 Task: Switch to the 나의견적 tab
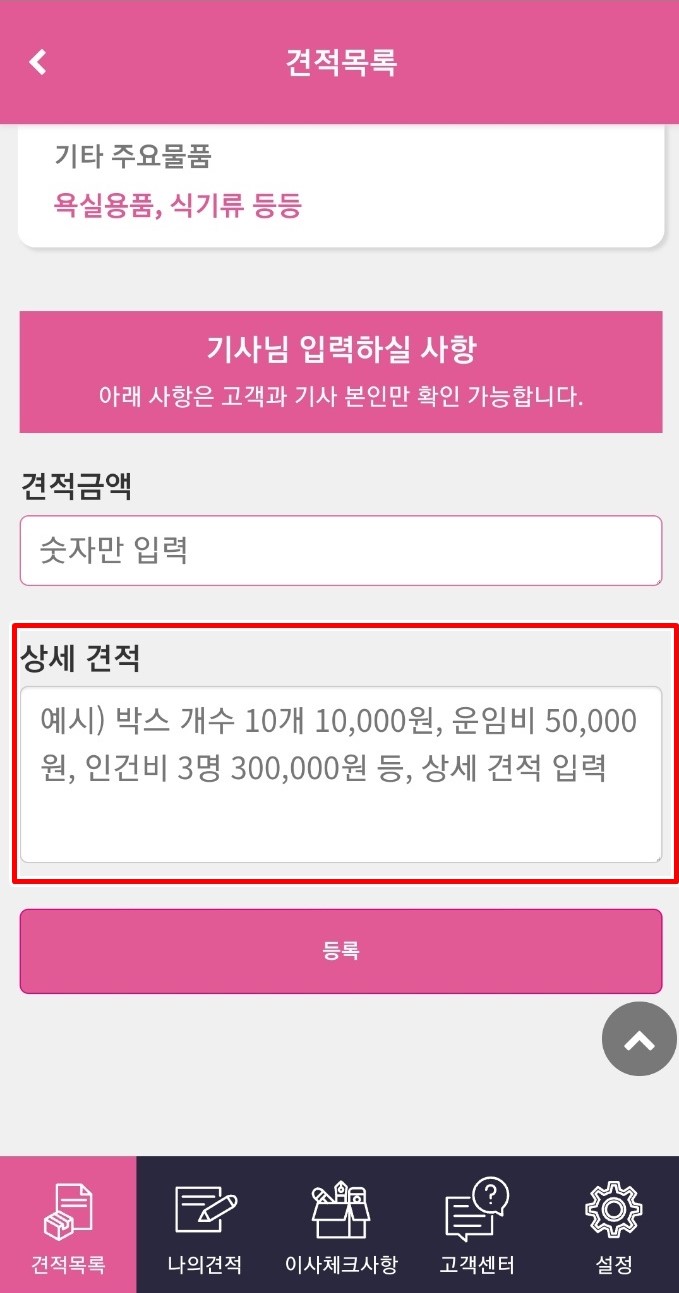(205, 1225)
